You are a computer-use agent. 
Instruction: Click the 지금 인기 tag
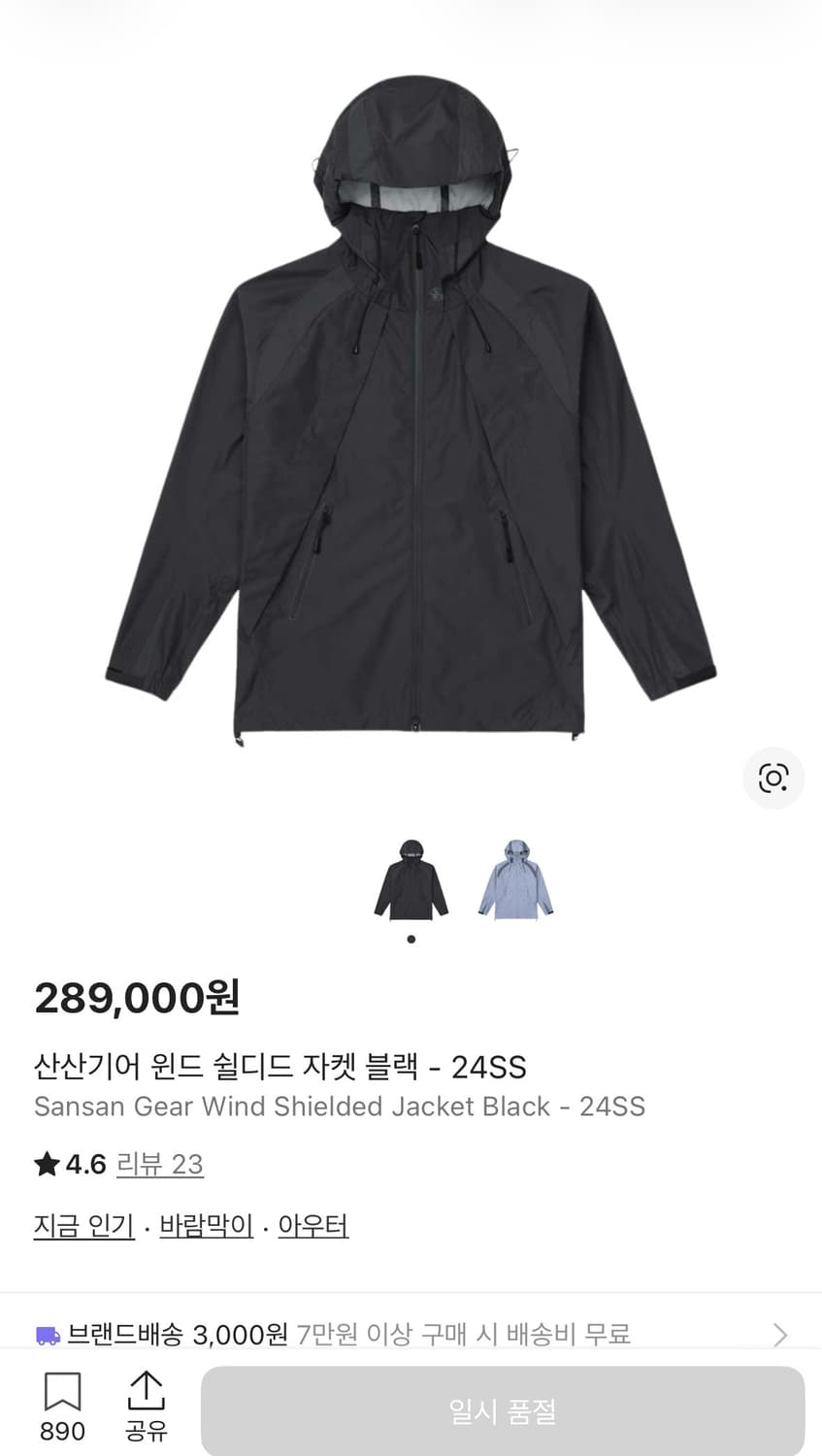[x=83, y=1225]
